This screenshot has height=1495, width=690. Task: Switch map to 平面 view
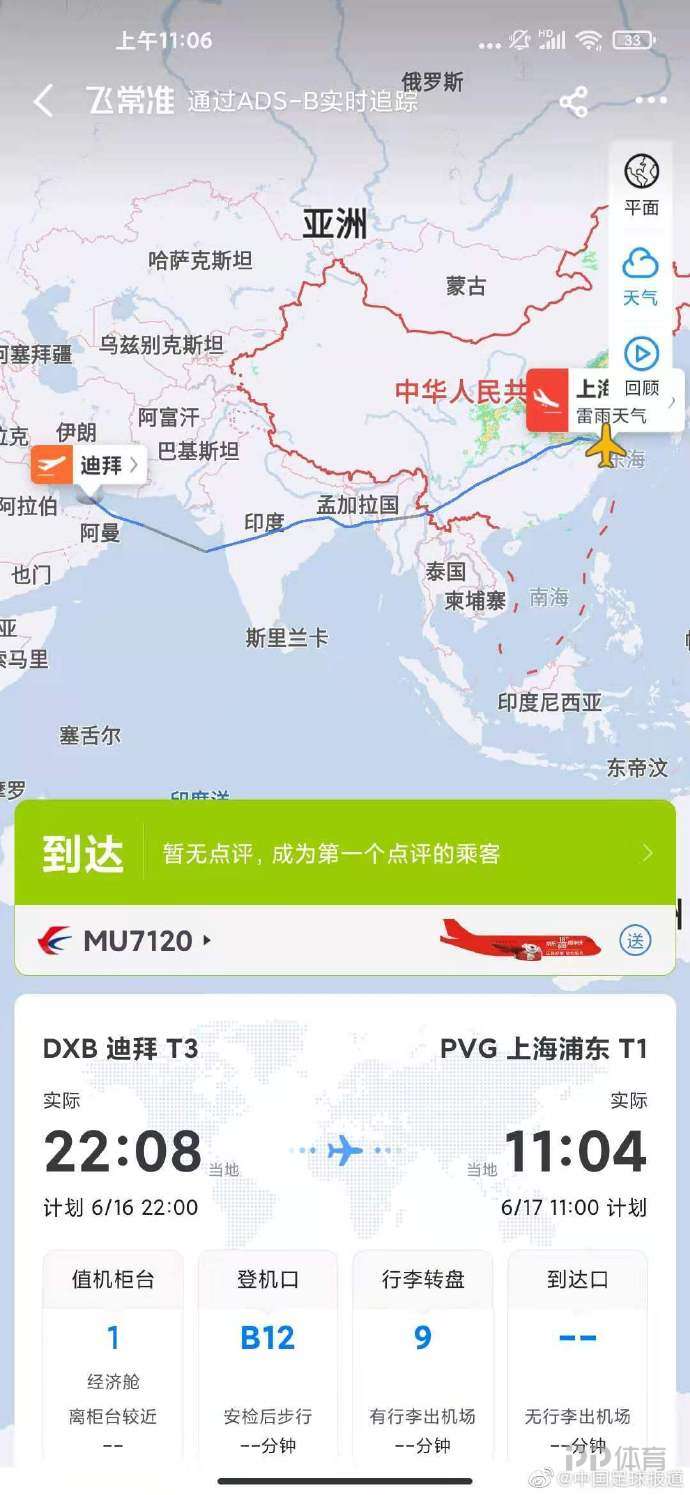641,185
